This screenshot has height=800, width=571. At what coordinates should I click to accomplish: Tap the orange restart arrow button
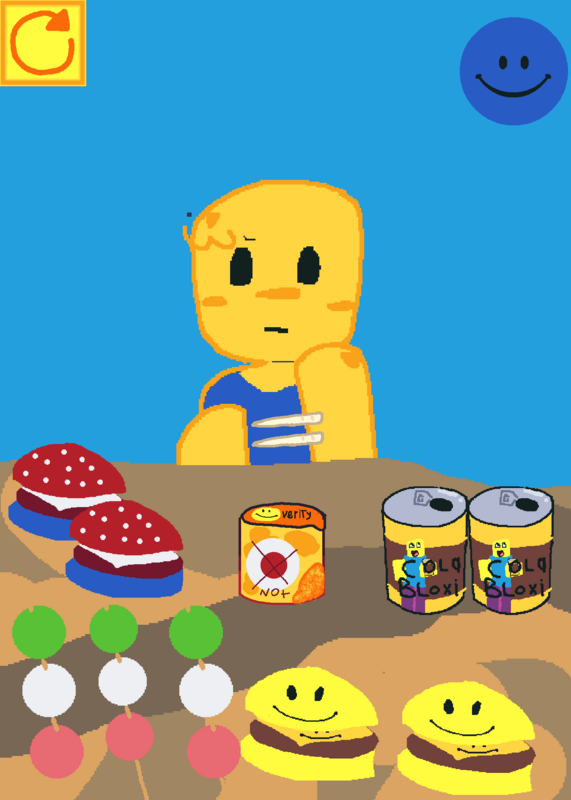(43, 43)
